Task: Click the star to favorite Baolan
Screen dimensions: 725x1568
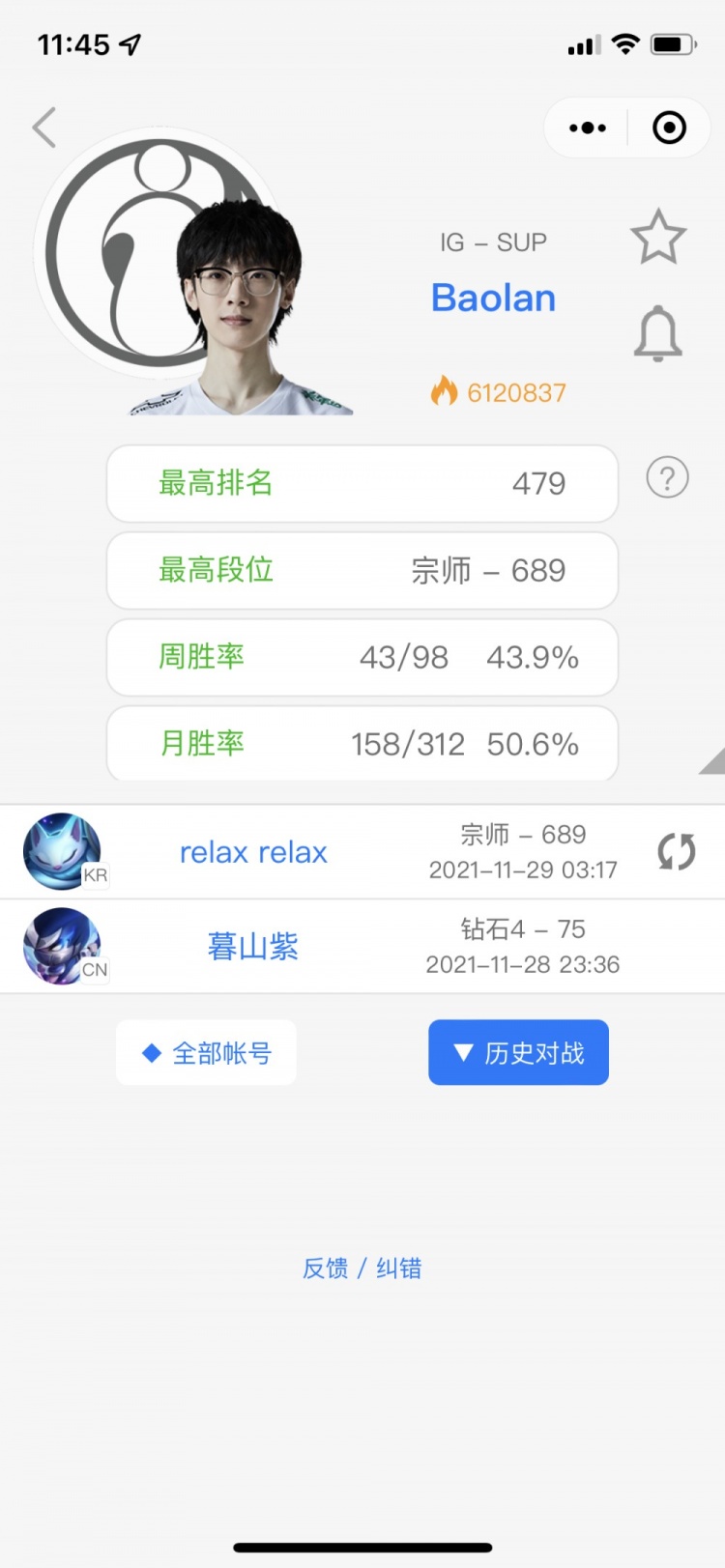Action: click(659, 235)
